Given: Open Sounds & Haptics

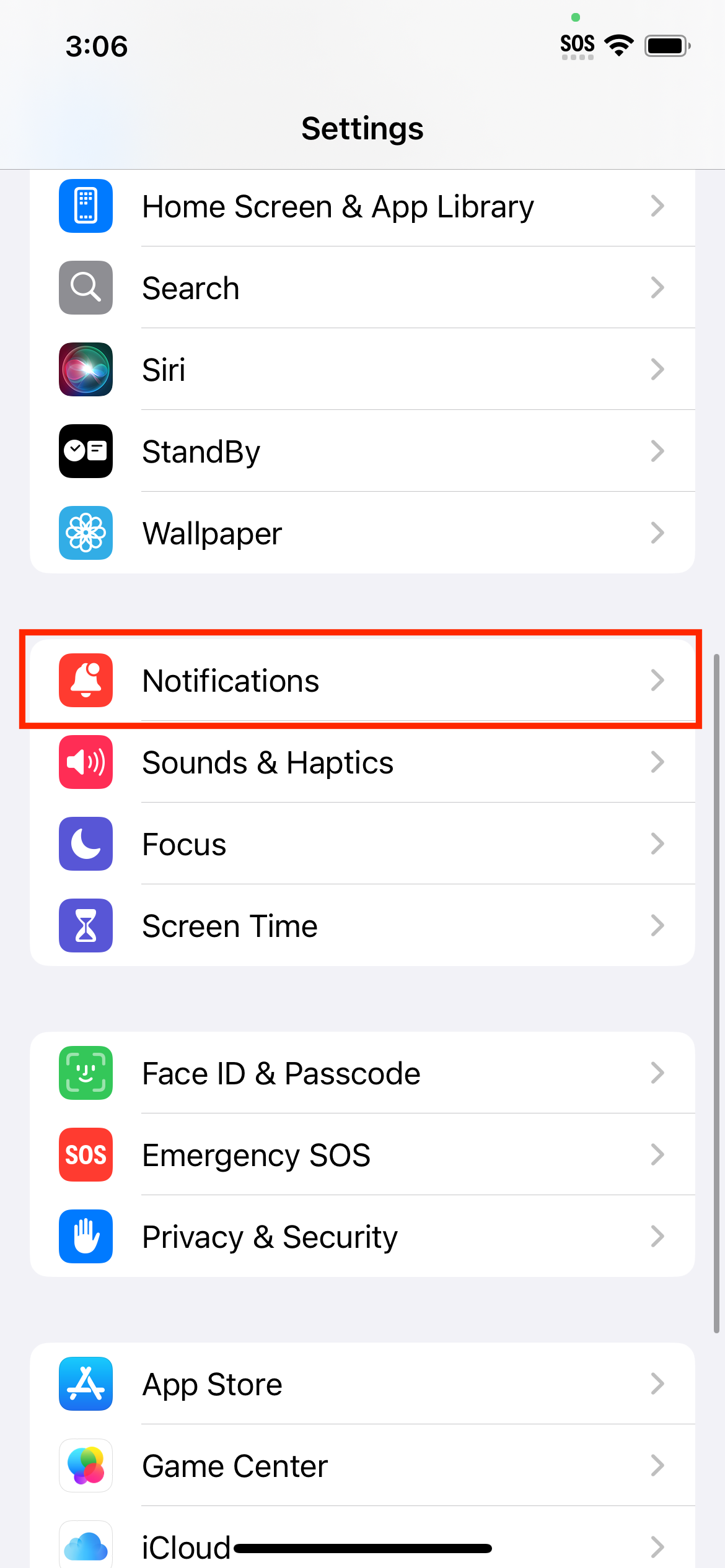Looking at the screenshot, I should coord(362,762).
